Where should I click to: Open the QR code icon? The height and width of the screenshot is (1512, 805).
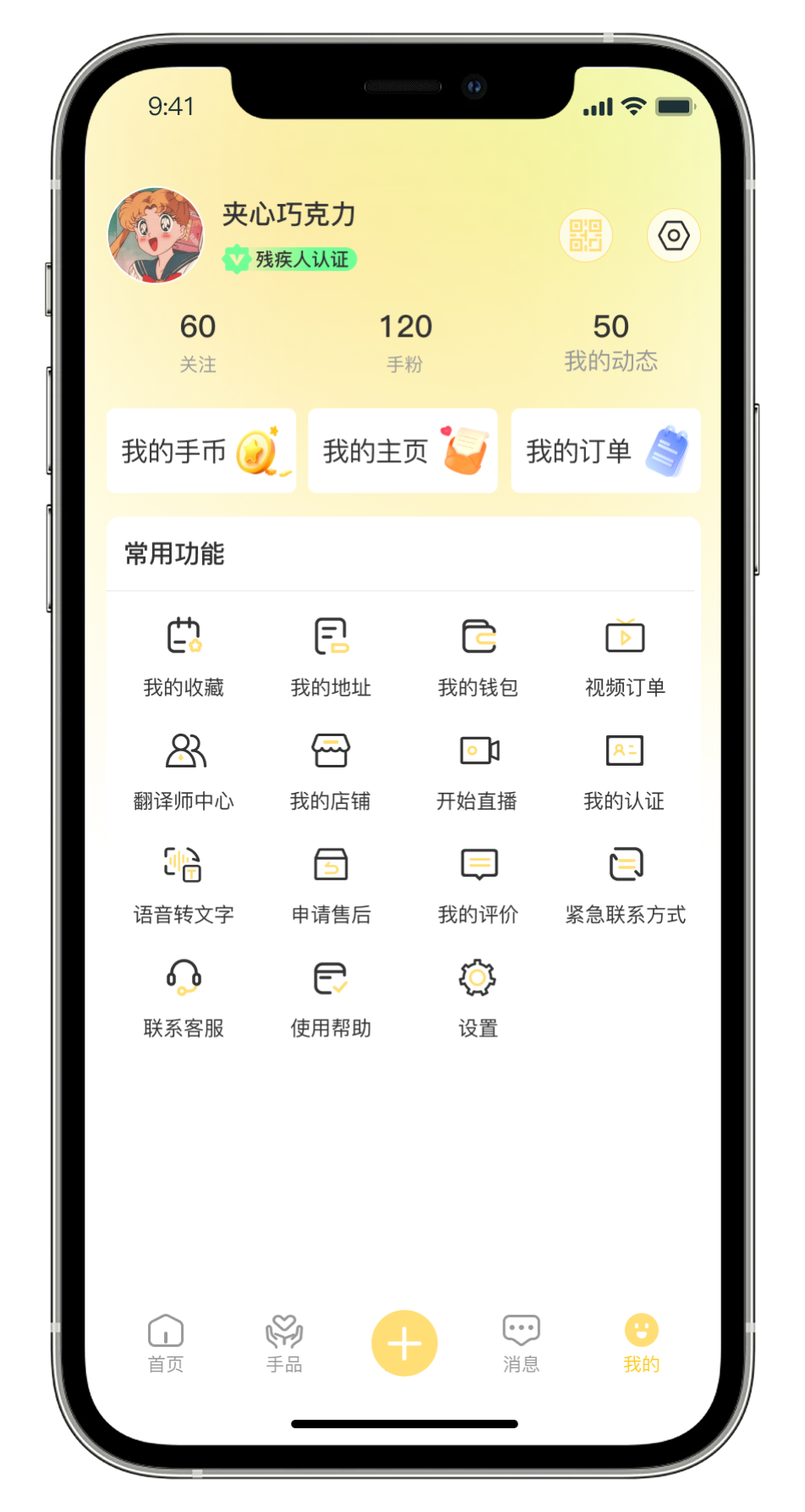pos(585,235)
